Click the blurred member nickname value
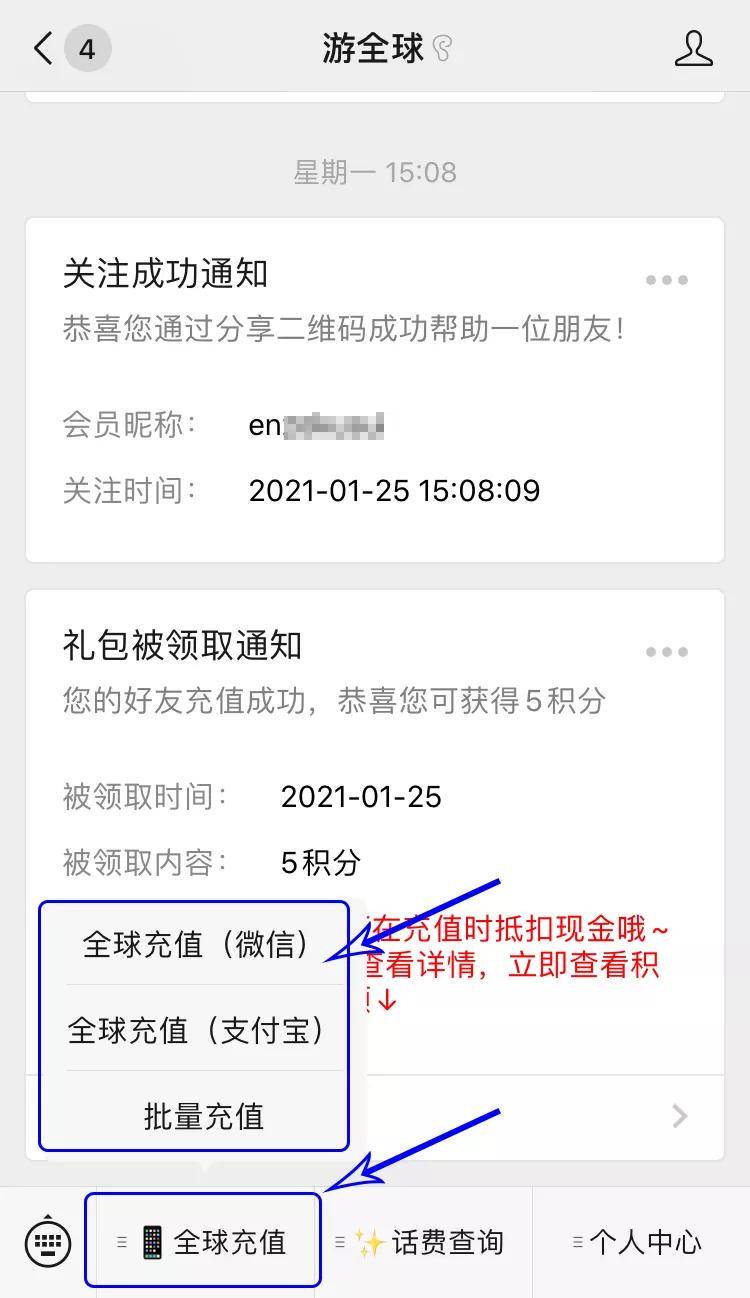 pos(320,424)
